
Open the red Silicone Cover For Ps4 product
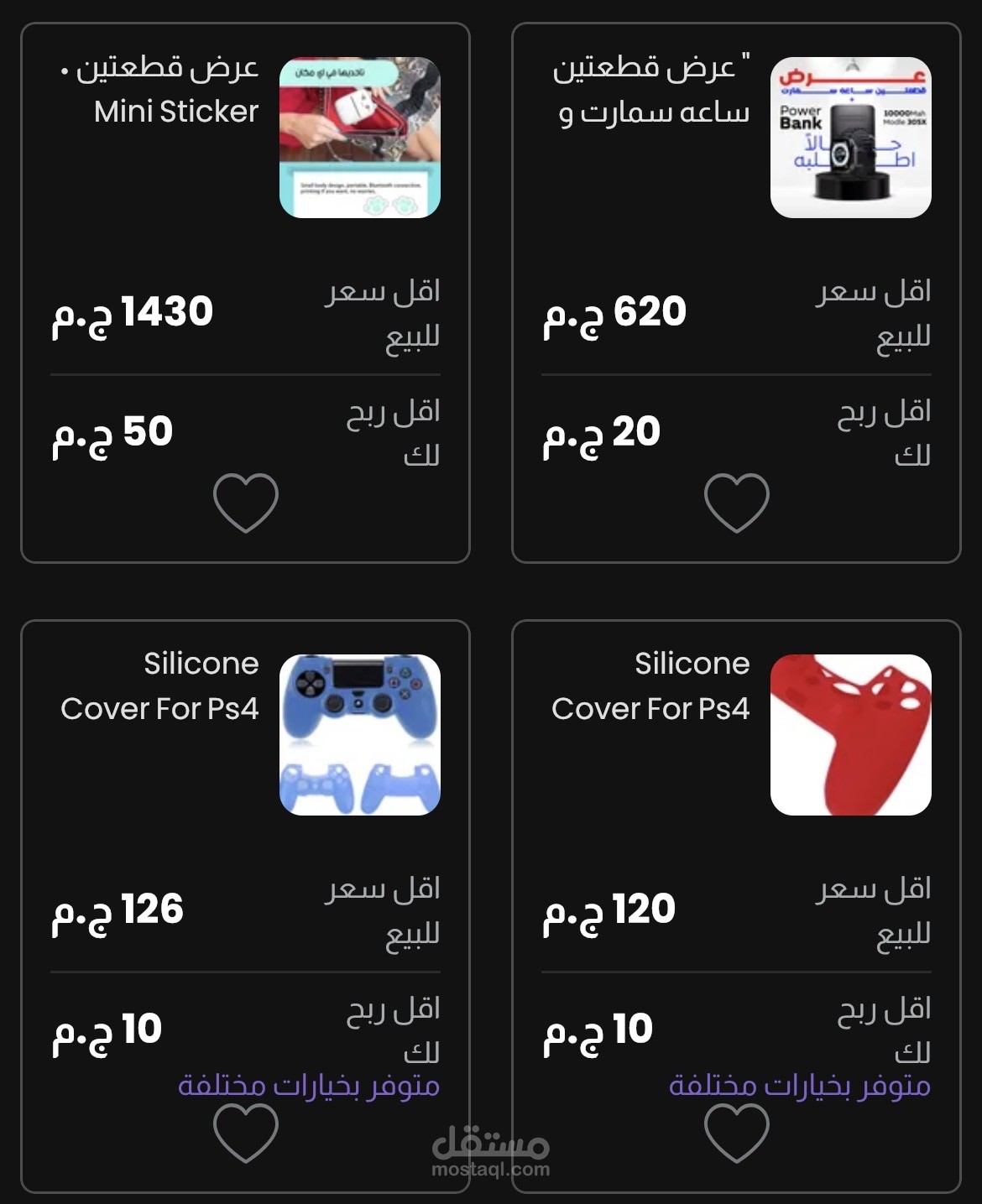pos(736,906)
